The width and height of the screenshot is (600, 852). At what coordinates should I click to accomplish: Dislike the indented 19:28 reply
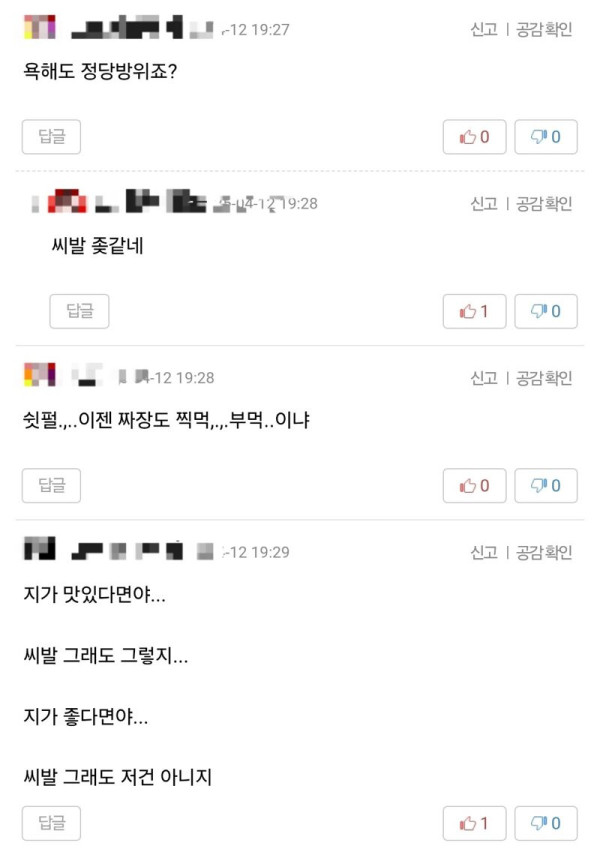[x=546, y=311]
